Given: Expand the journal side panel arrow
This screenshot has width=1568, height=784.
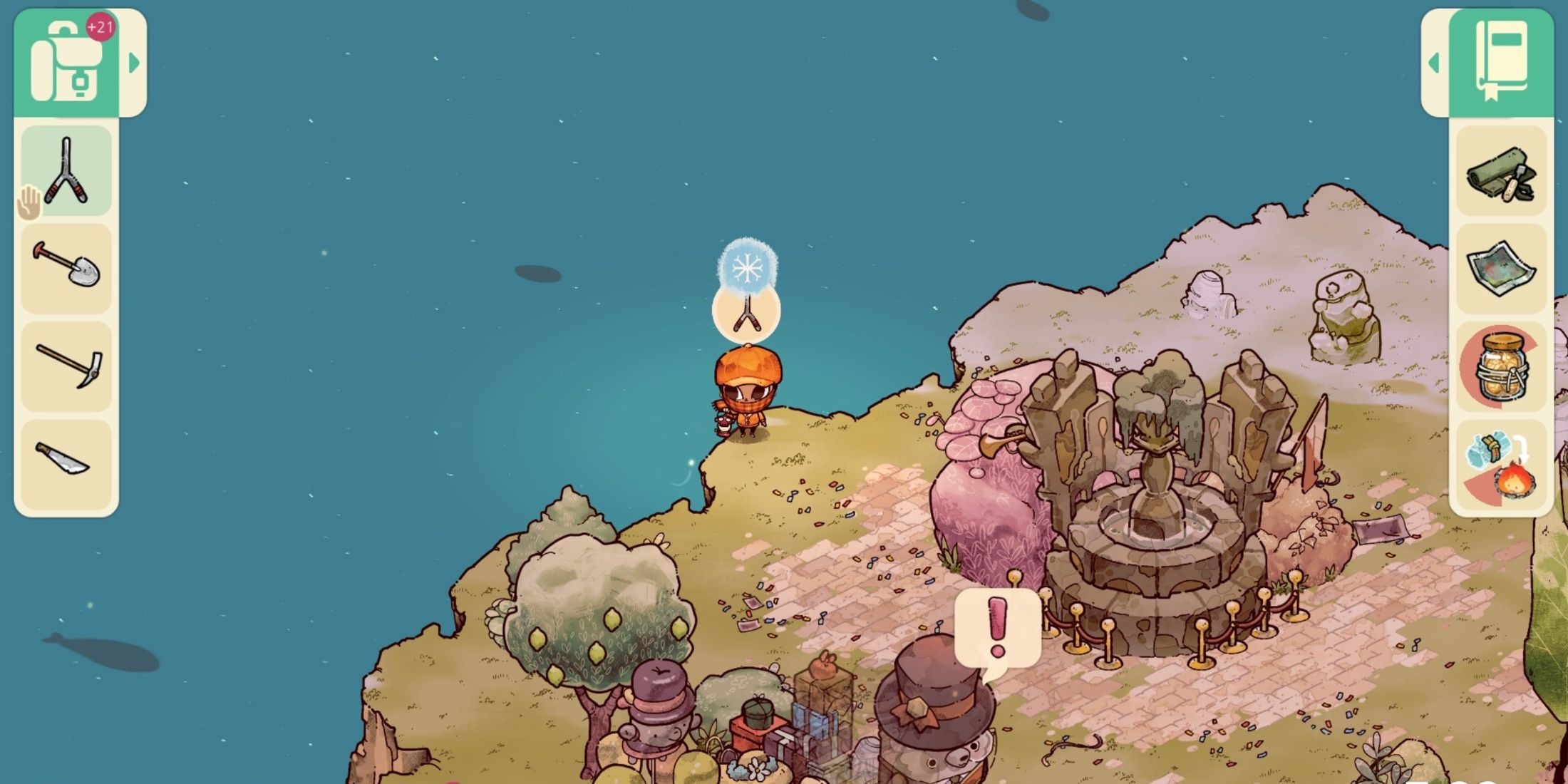Looking at the screenshot, I should click(x=1434, y=63).
